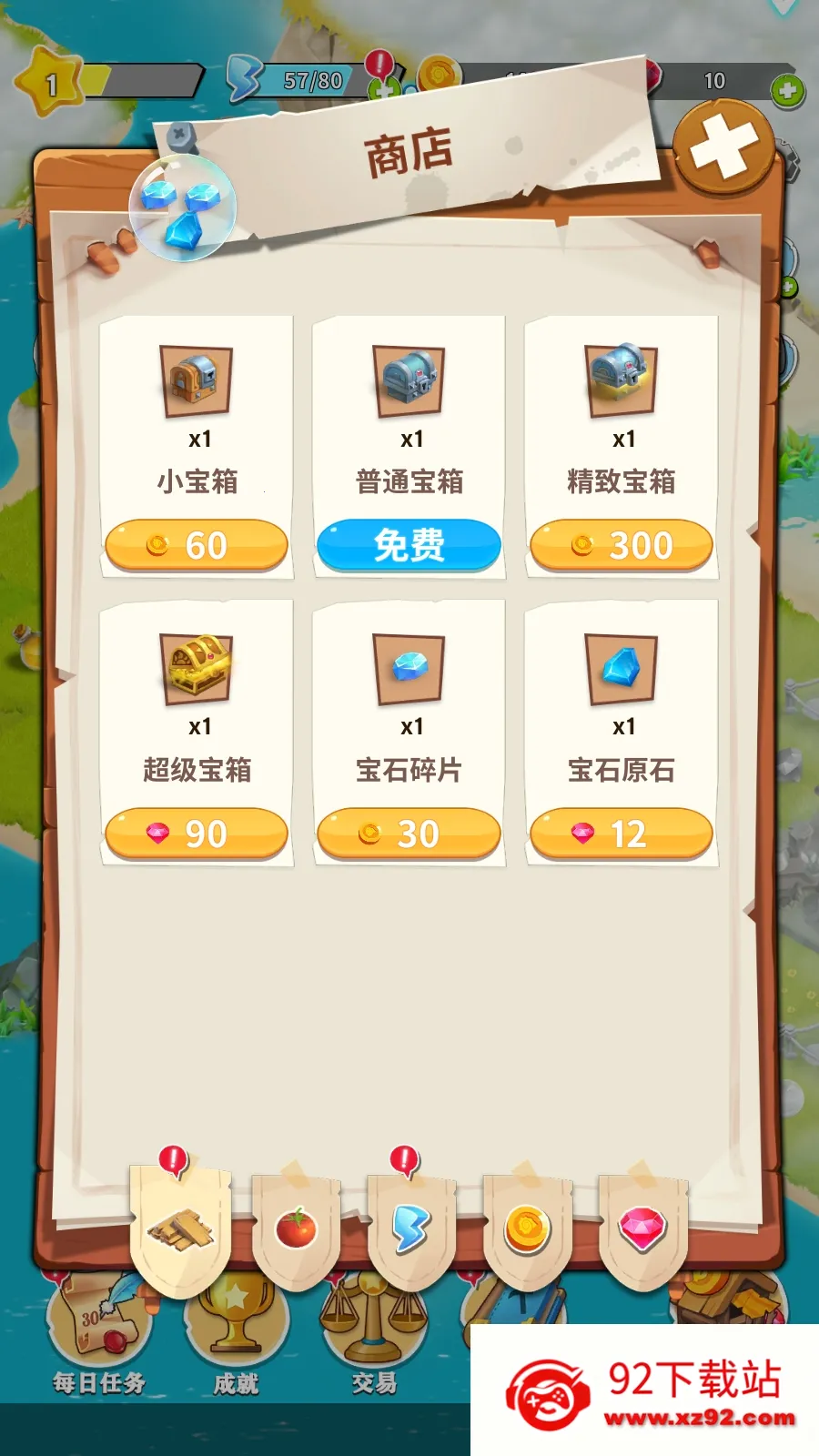Close the 商店 shop window
Viewport: 819px width, 1456px height.
(722, 148)
